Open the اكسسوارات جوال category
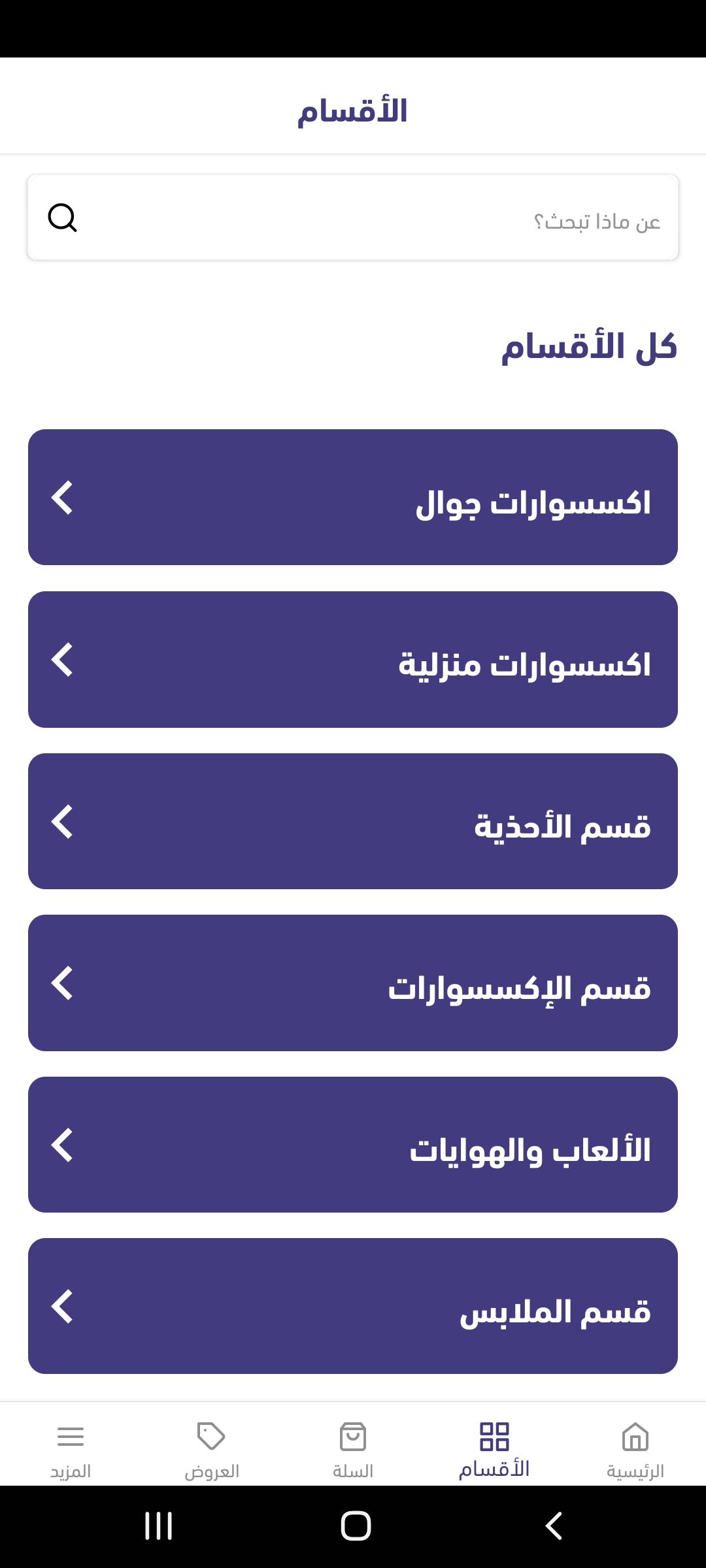This screenshot has width=706, height=1568. [x=353, y=497]
